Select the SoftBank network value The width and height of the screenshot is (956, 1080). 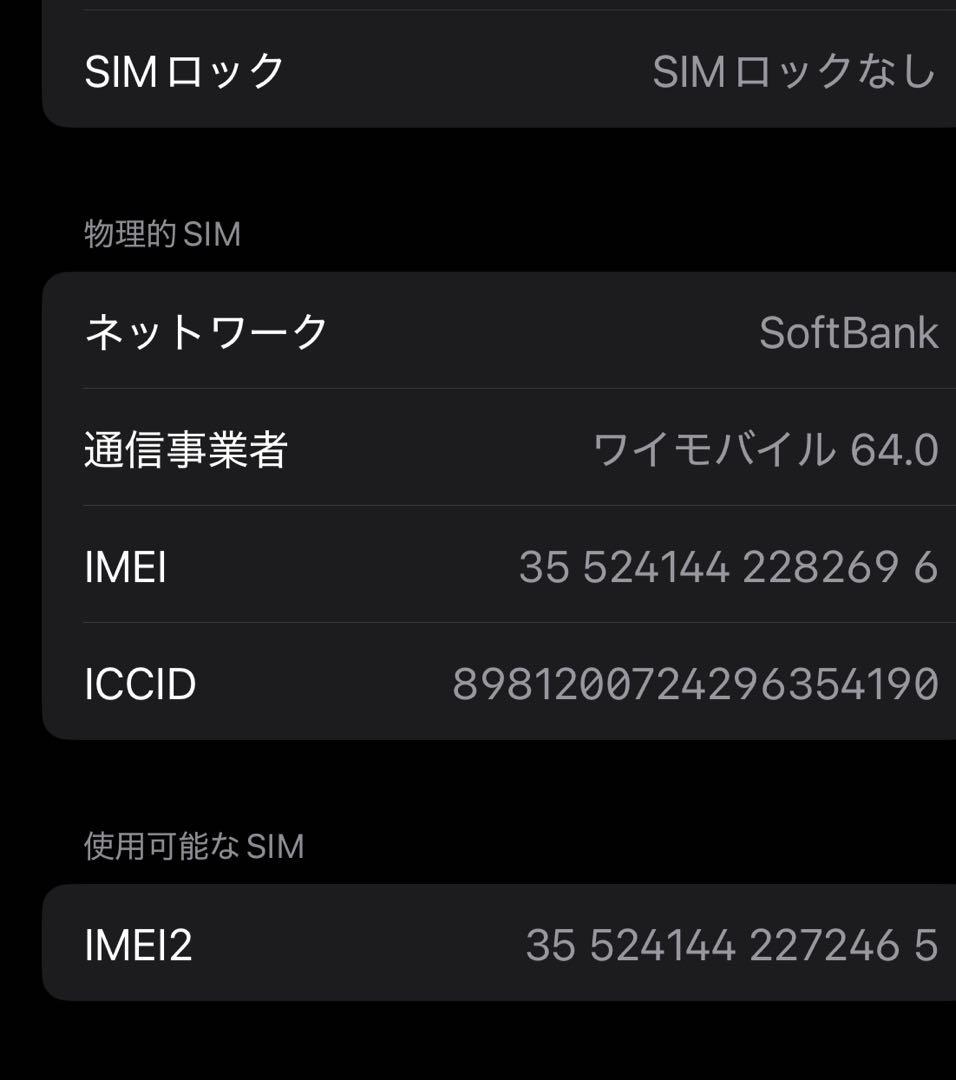point(850,332)
